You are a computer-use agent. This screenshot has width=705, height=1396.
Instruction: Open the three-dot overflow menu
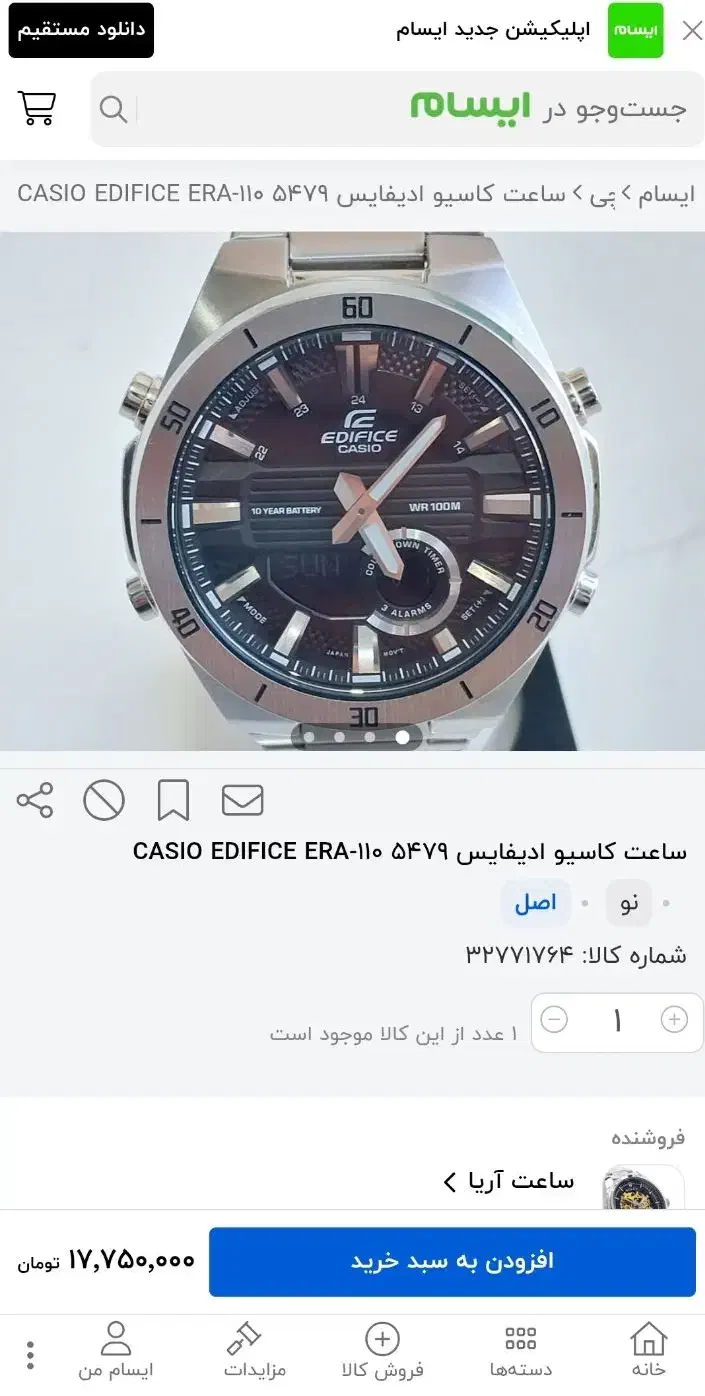[x=31, y=1355]
